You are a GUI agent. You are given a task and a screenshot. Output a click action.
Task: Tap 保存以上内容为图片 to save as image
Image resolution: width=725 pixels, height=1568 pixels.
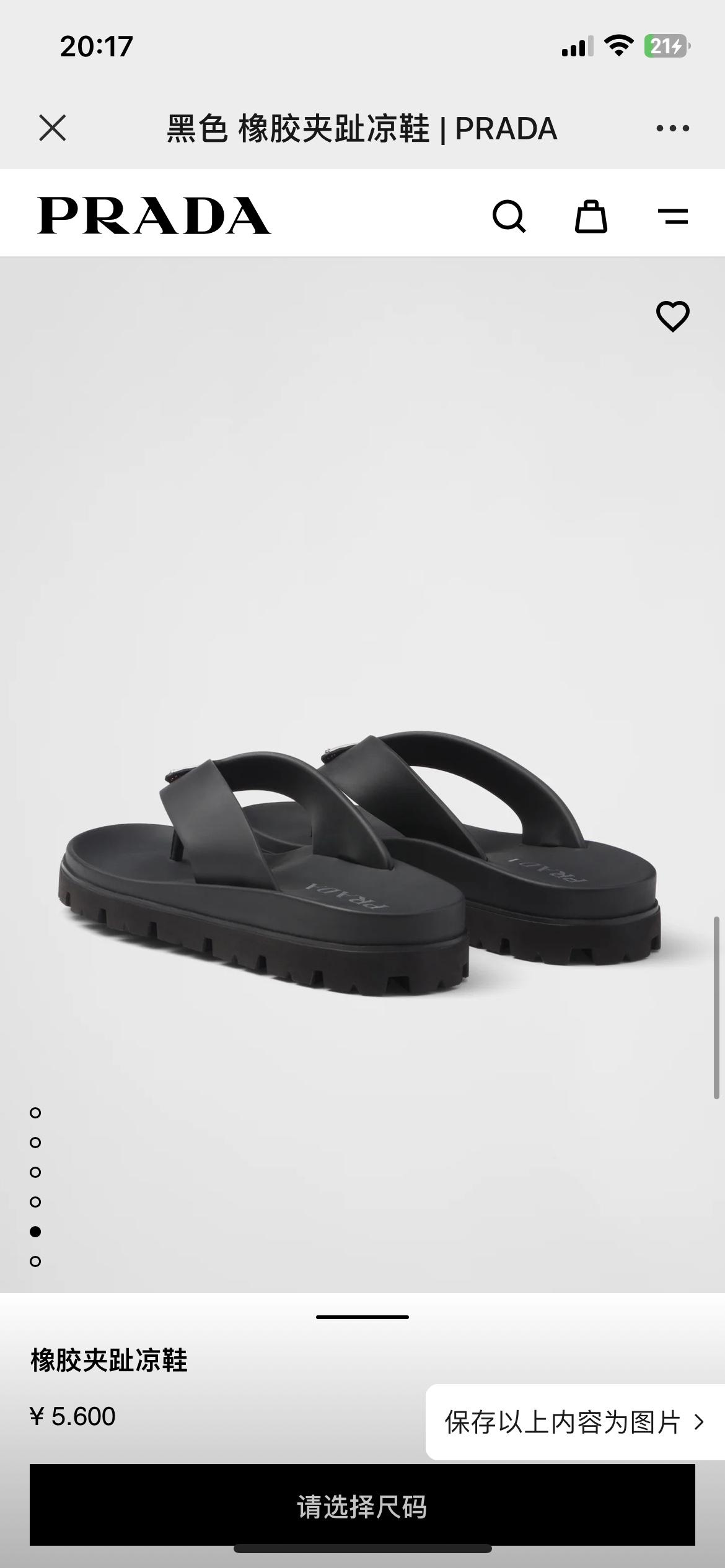[574, 1422]
